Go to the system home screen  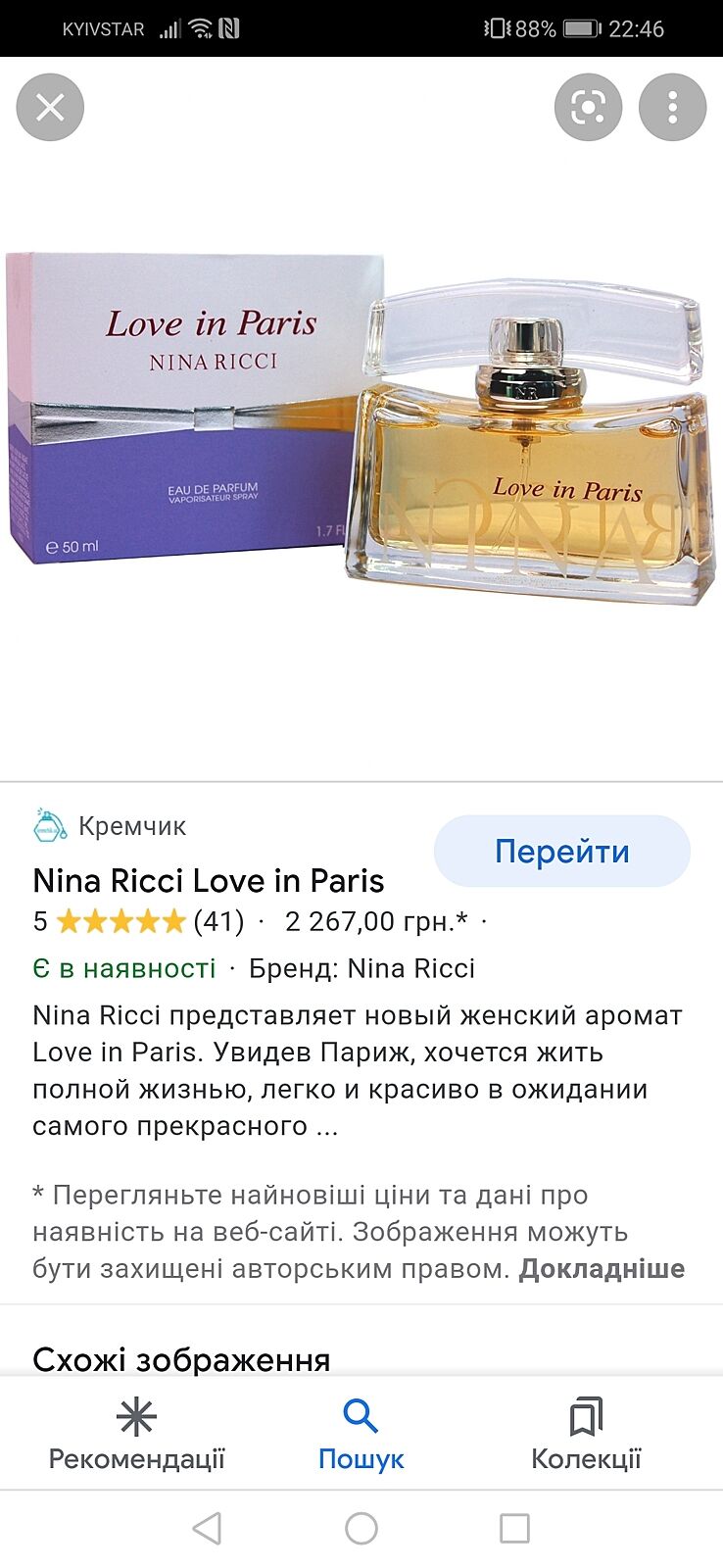click(x=361, y=1528)
